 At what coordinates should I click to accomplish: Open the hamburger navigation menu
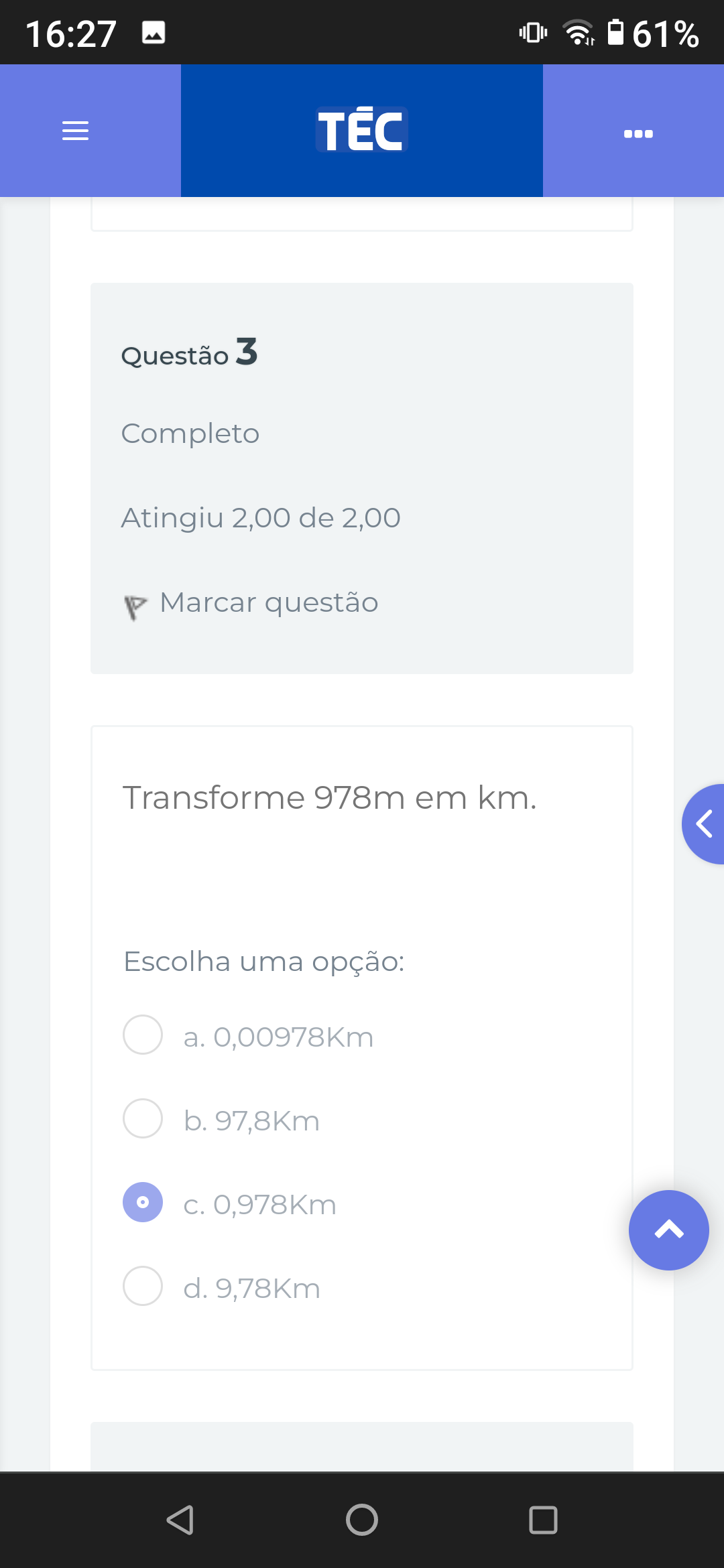tap(75, 131)
